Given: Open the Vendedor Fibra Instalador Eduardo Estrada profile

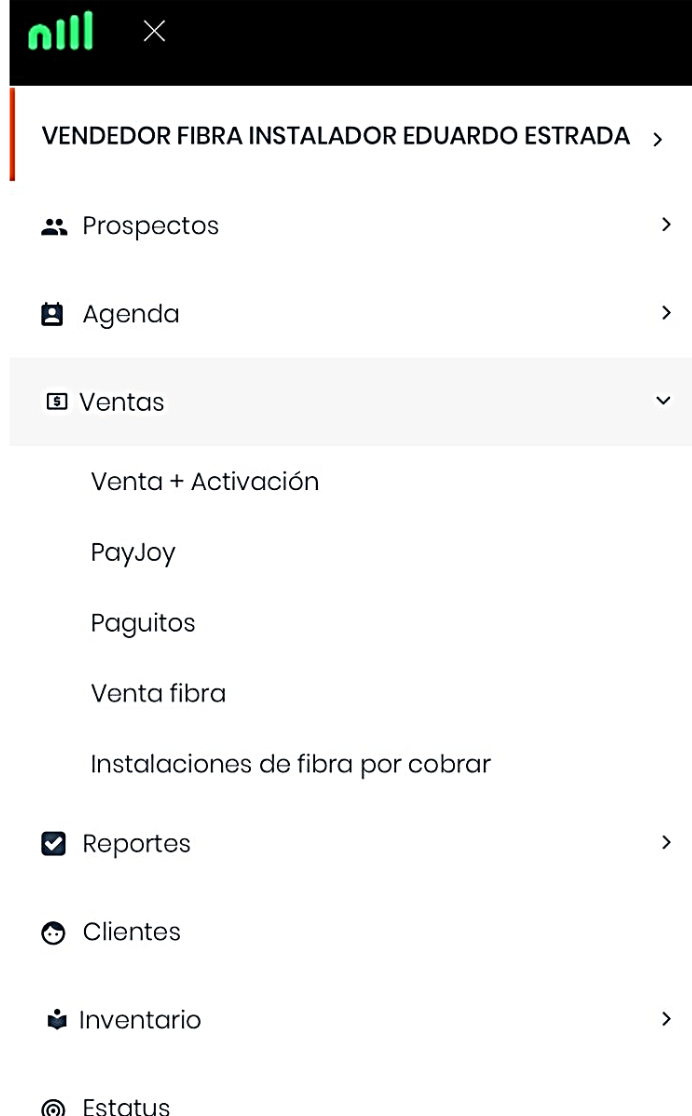Looking at the screenshot, I should point(336,136).
